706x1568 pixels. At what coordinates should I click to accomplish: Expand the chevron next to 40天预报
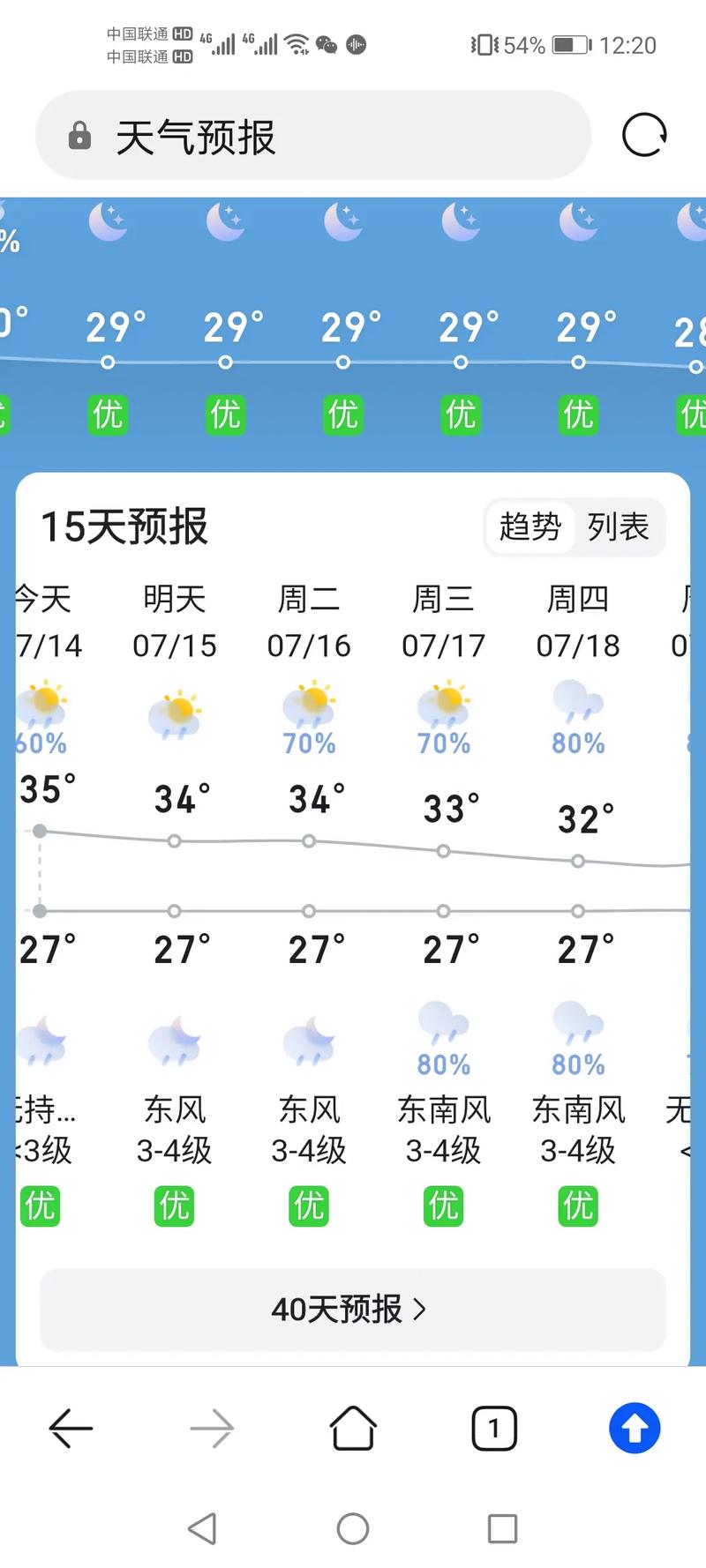421,1311
